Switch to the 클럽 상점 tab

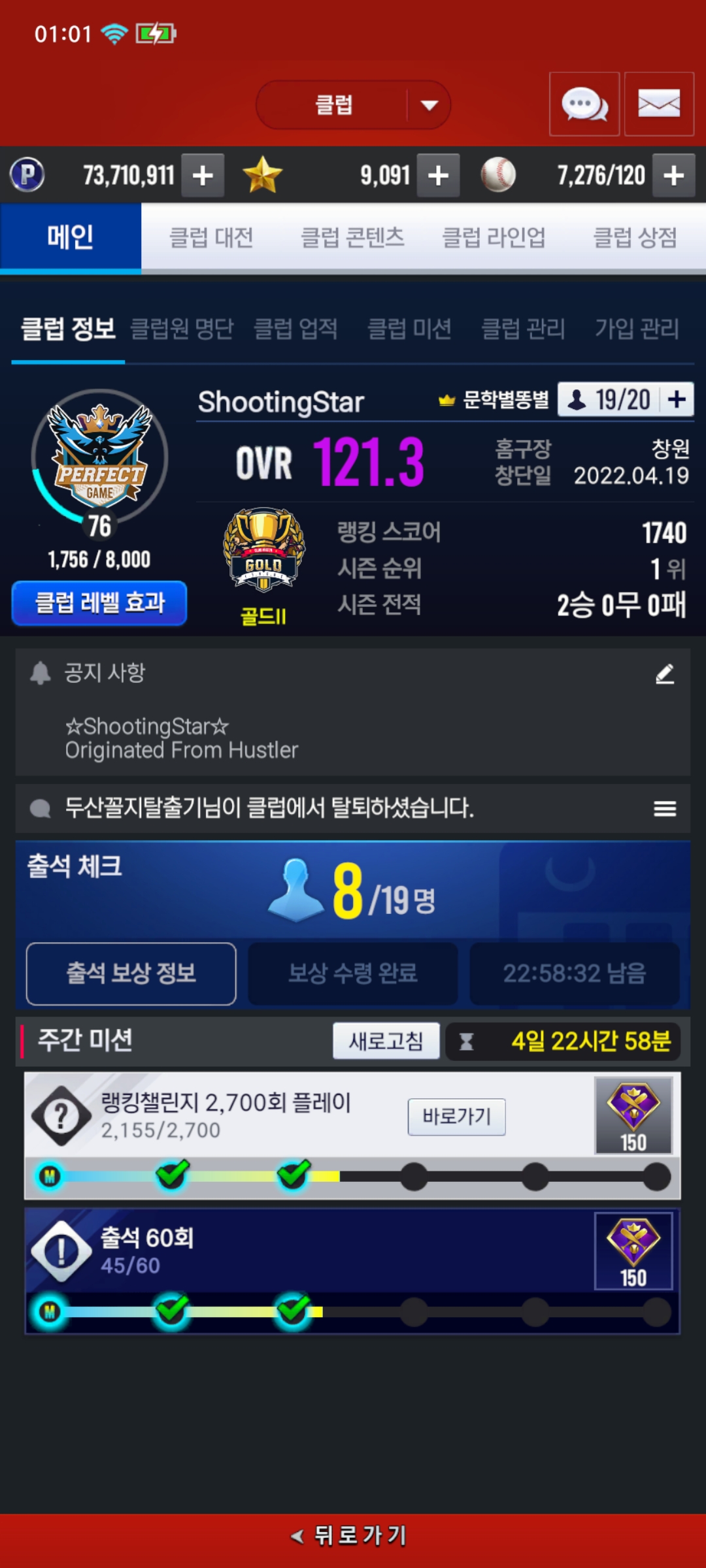[634, 237]
